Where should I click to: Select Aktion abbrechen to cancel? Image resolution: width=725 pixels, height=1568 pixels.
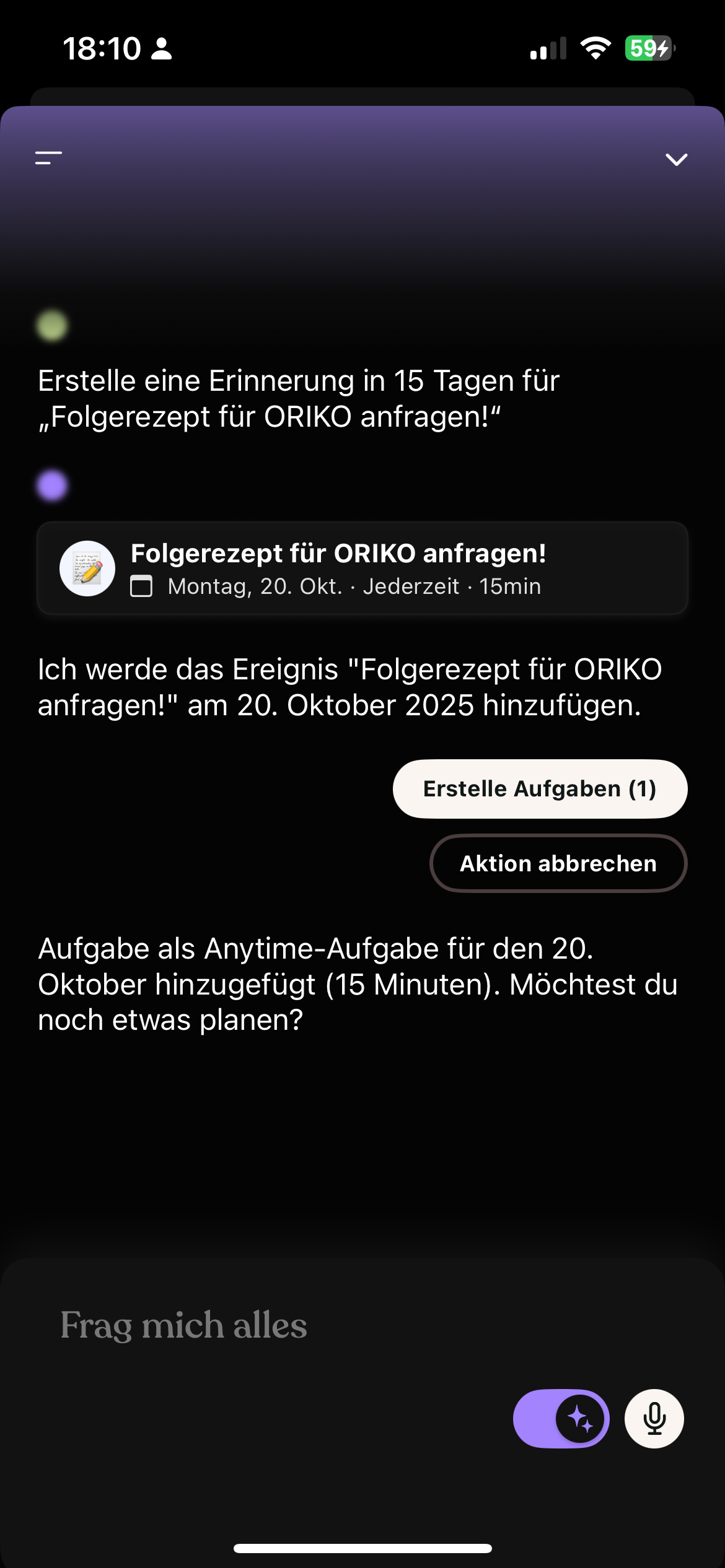coord(558,863)
